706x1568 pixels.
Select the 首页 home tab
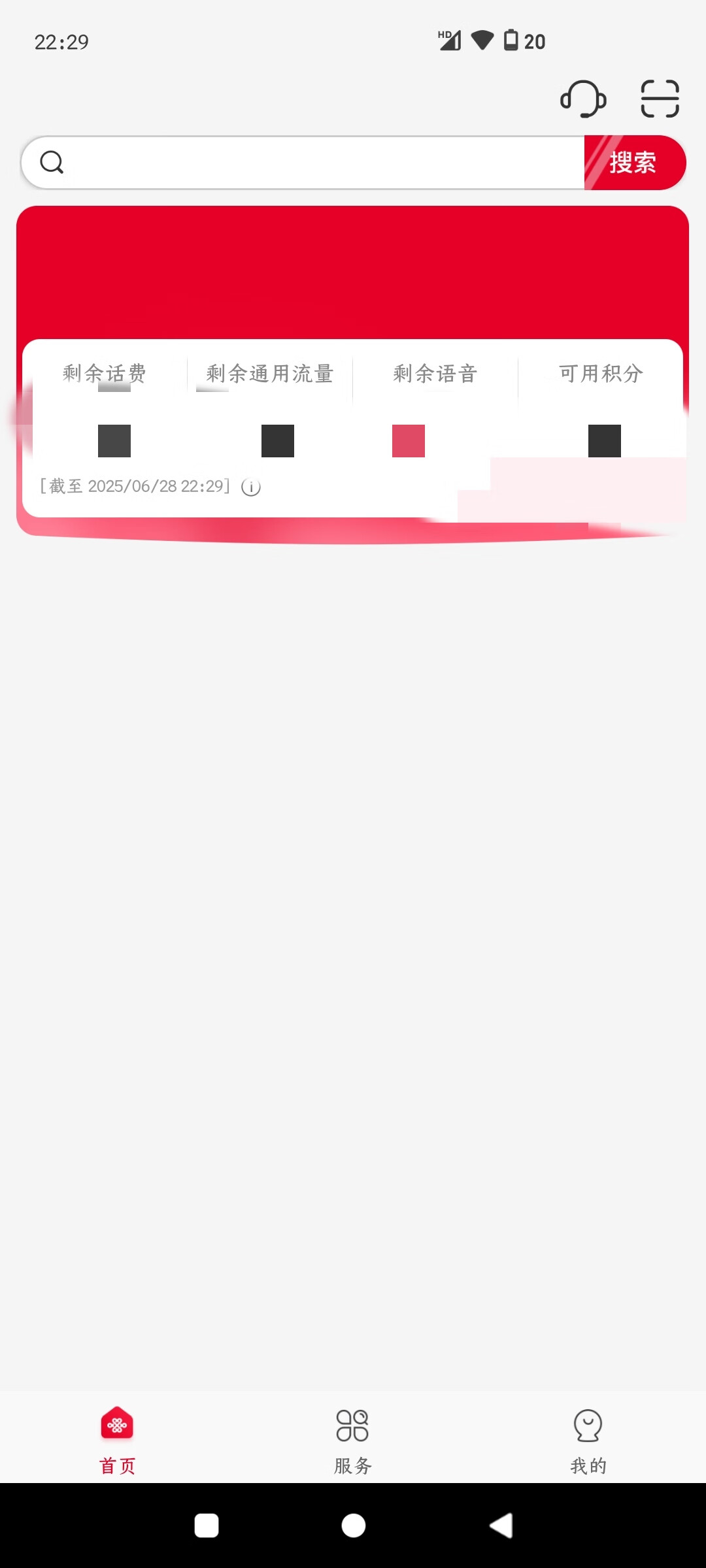coord(118,1441)
